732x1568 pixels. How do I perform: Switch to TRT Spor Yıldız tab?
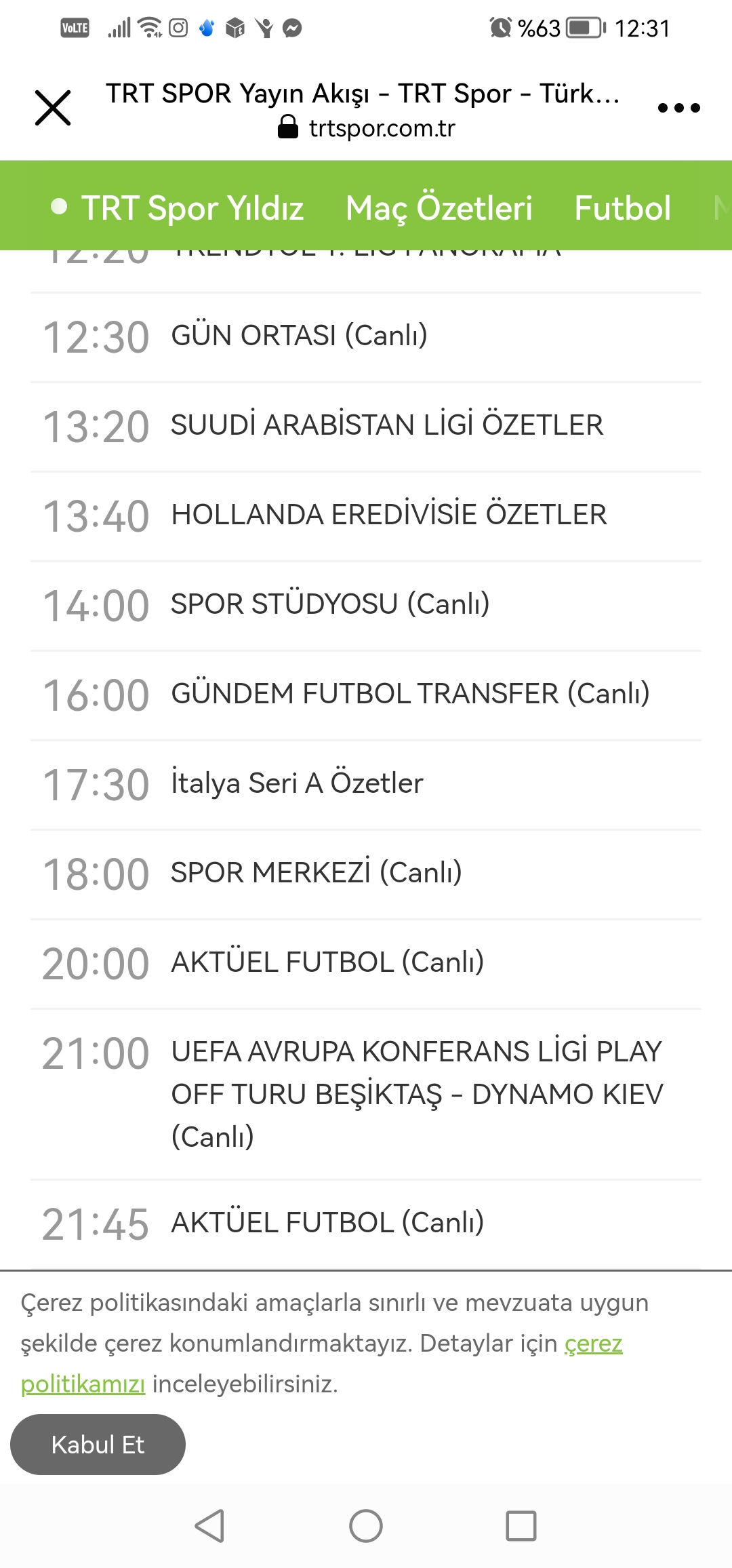click(192, 208)
